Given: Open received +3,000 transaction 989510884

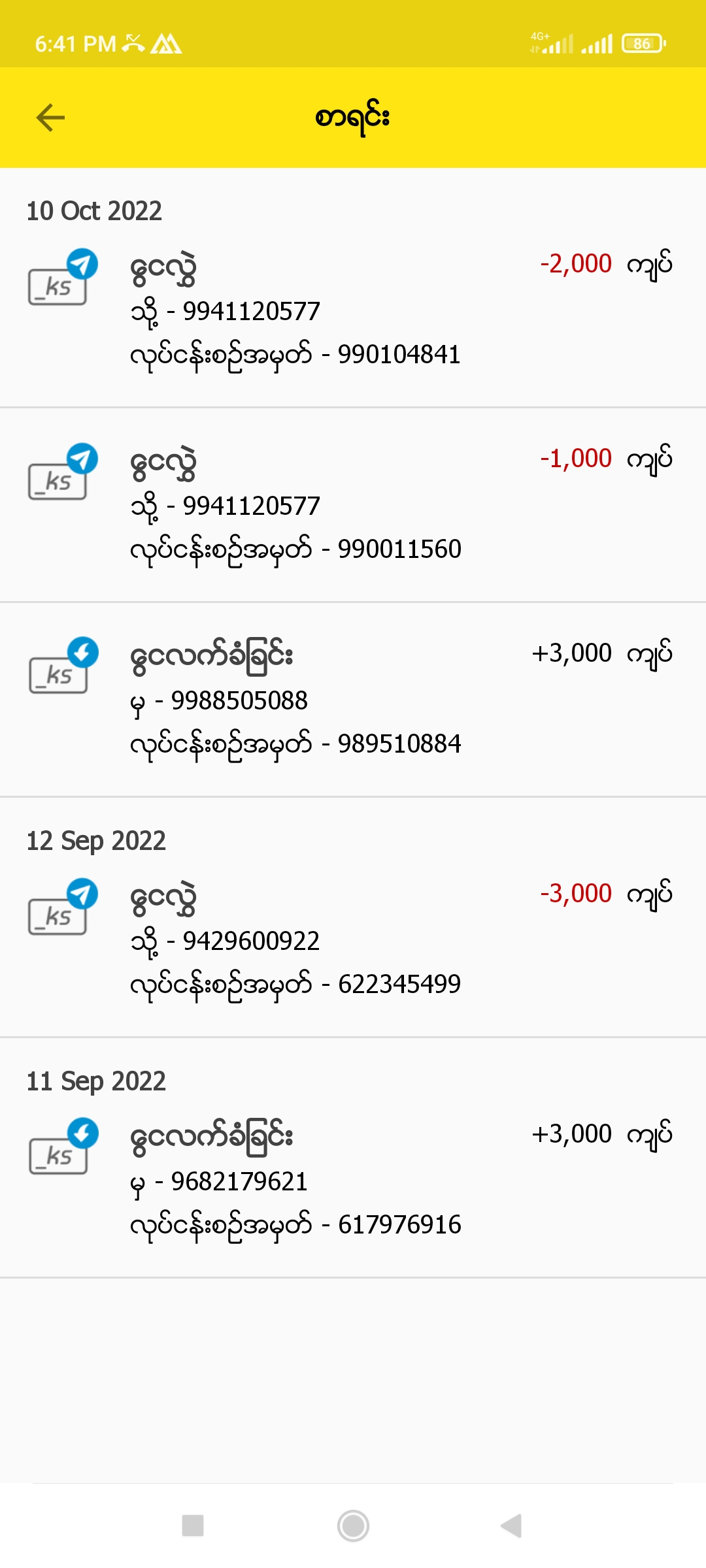Looking at the screenshot, I should (353, 699).
